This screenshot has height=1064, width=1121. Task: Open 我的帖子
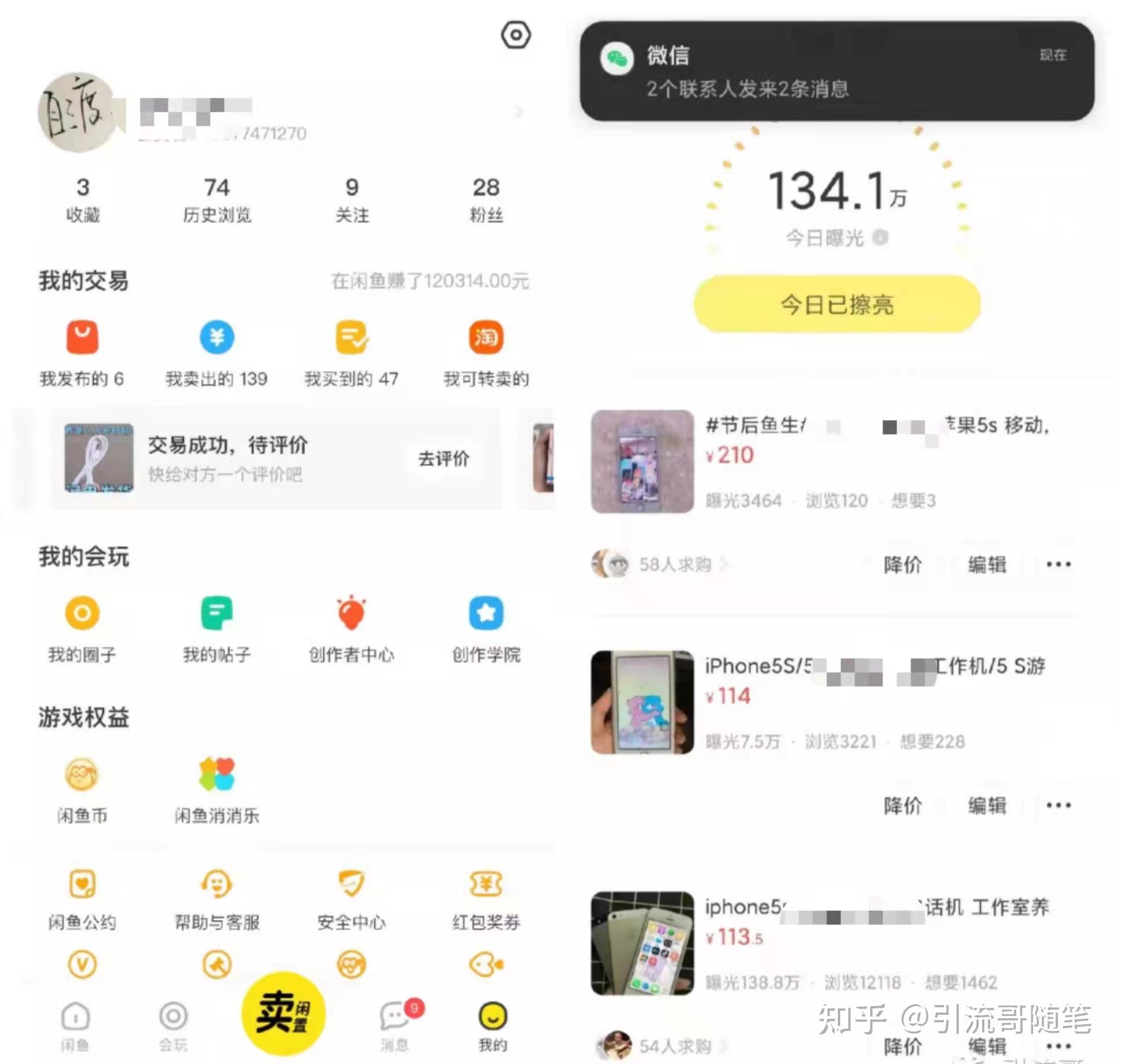217,629
